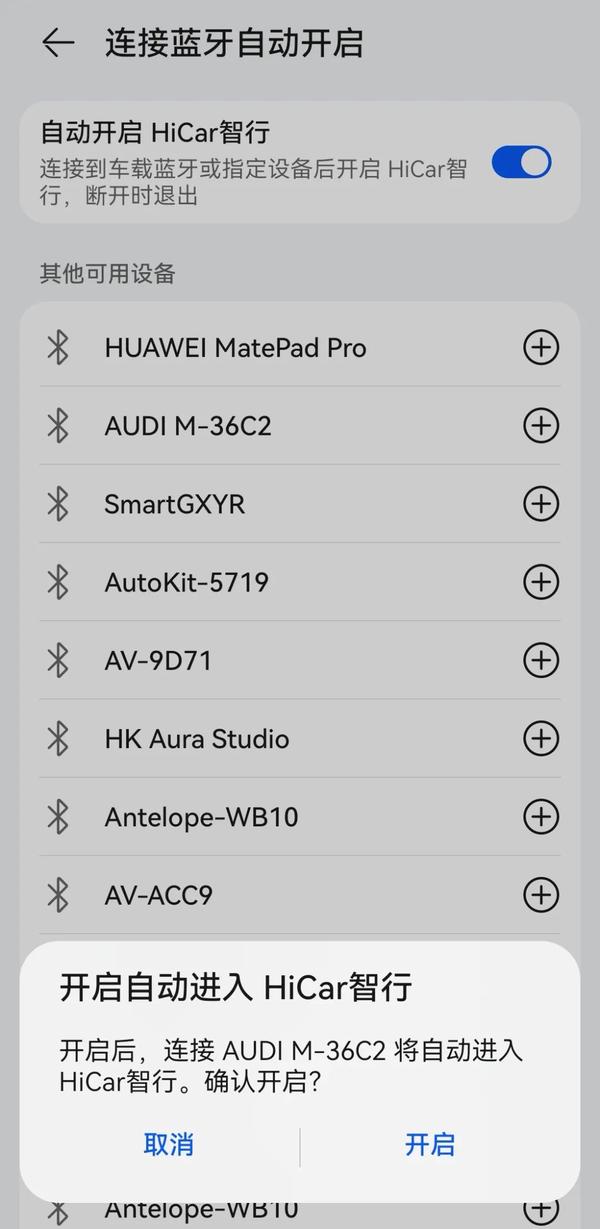Add HK Aura Studio device

coord(541,739)
